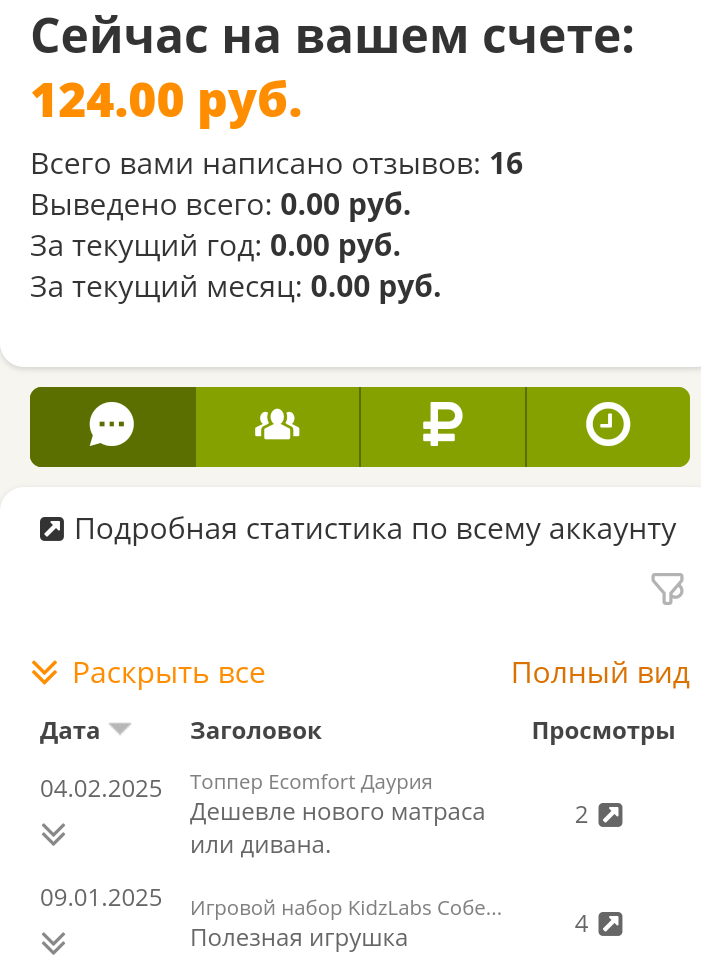Image resolution: width=701 pixels, height=980 pixels.
Task: Open the referrals people tab
Action: click(x=277, y=427)
